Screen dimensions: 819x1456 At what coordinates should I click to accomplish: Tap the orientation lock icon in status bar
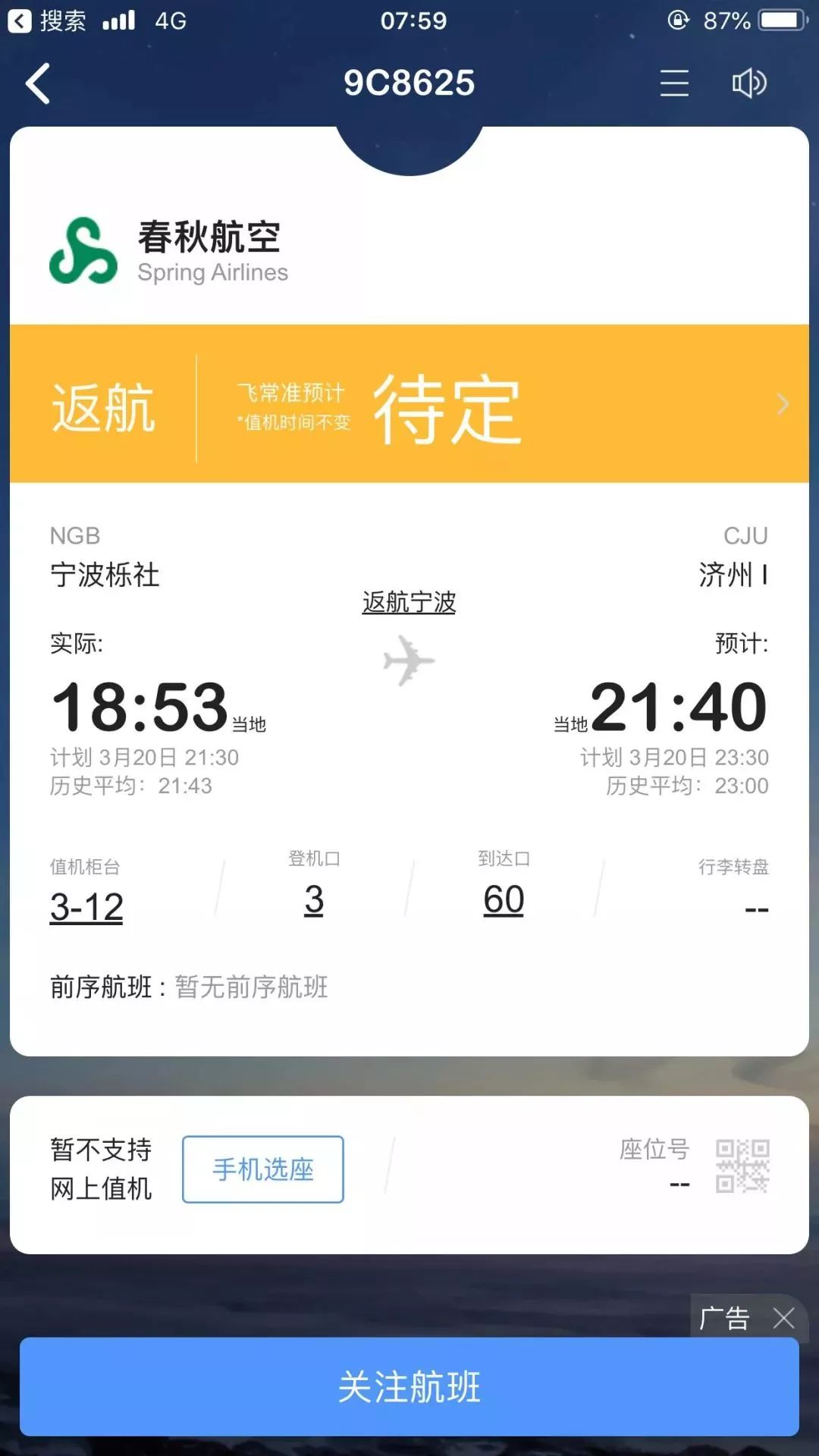(677, 20)
